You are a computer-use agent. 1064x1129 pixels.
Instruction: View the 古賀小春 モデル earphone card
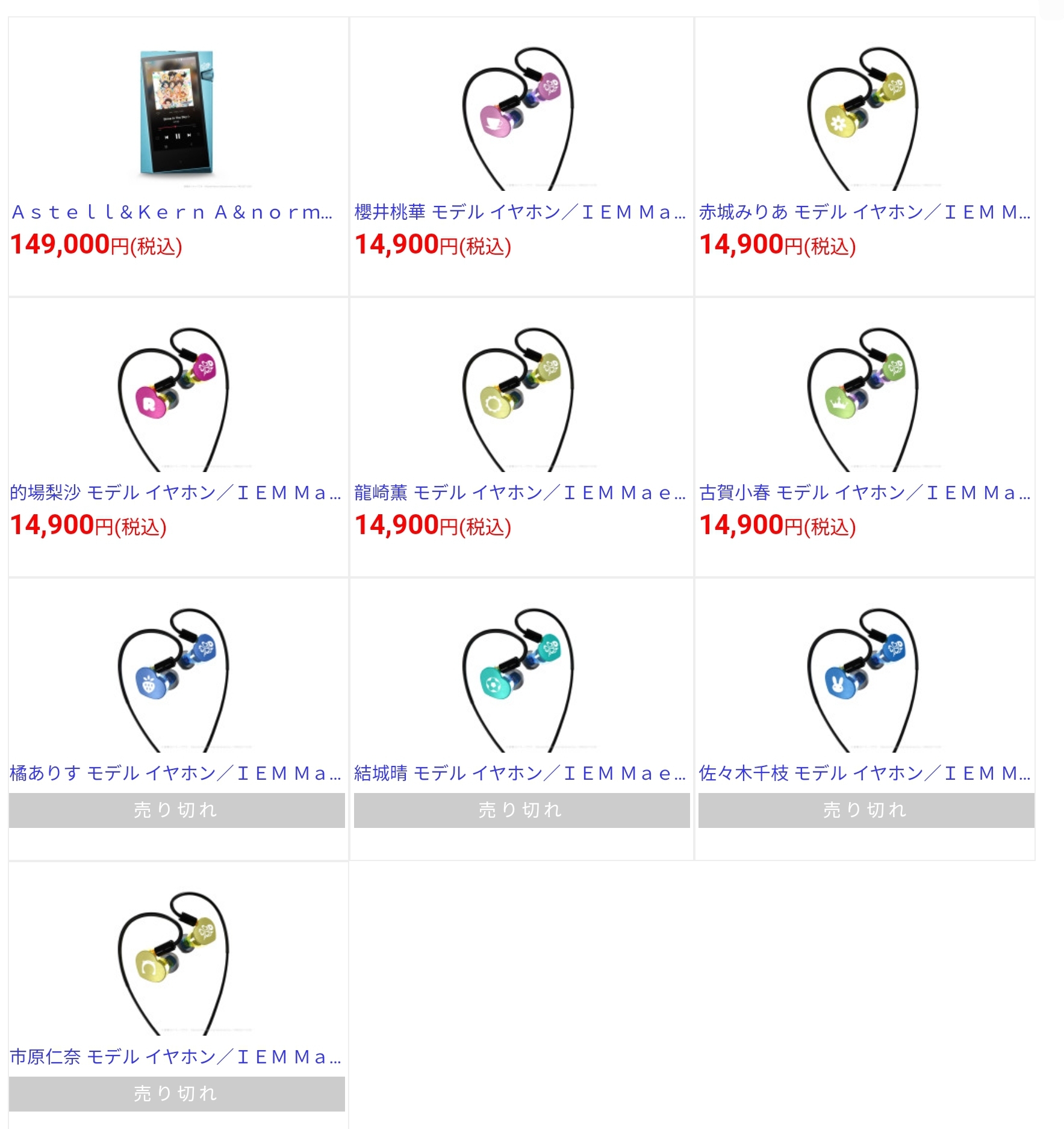(864, 493)
